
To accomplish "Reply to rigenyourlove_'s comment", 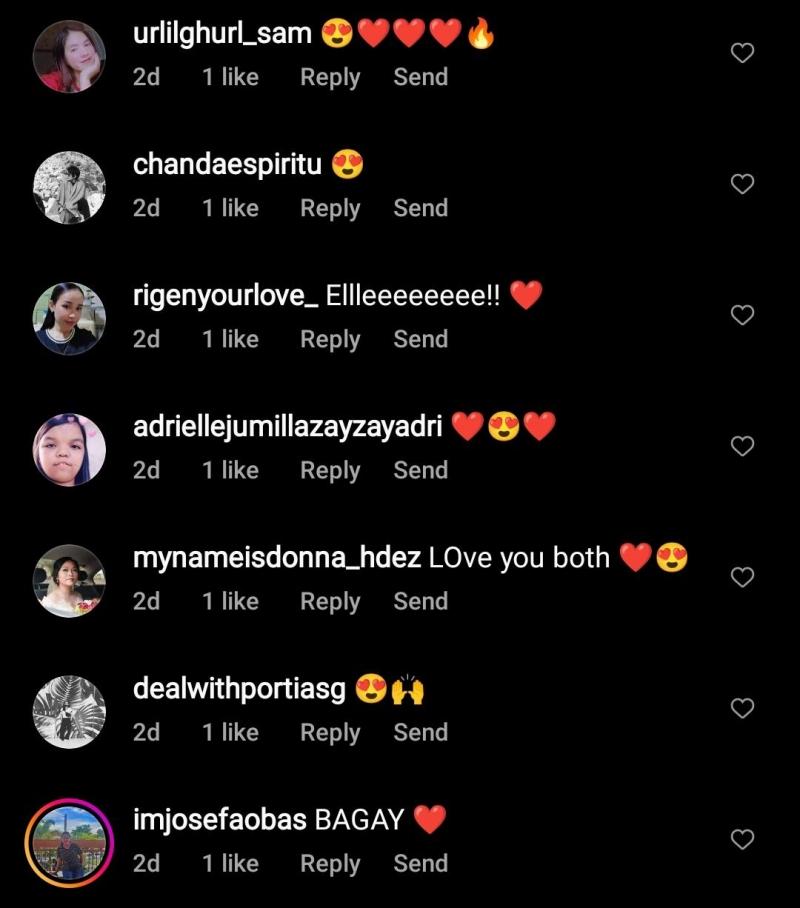I will coord(330,339).
